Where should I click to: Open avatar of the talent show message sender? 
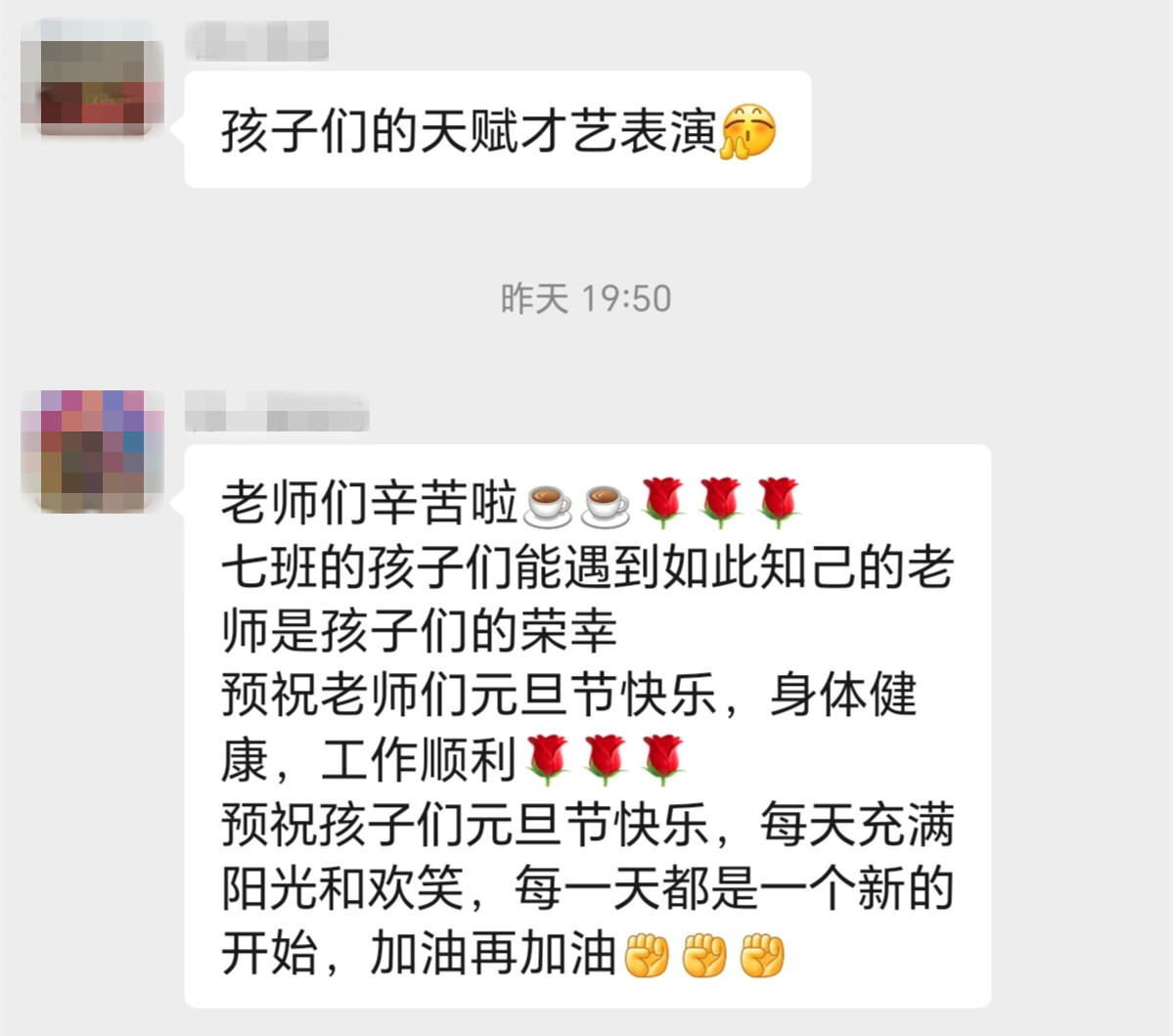(92, 76)
